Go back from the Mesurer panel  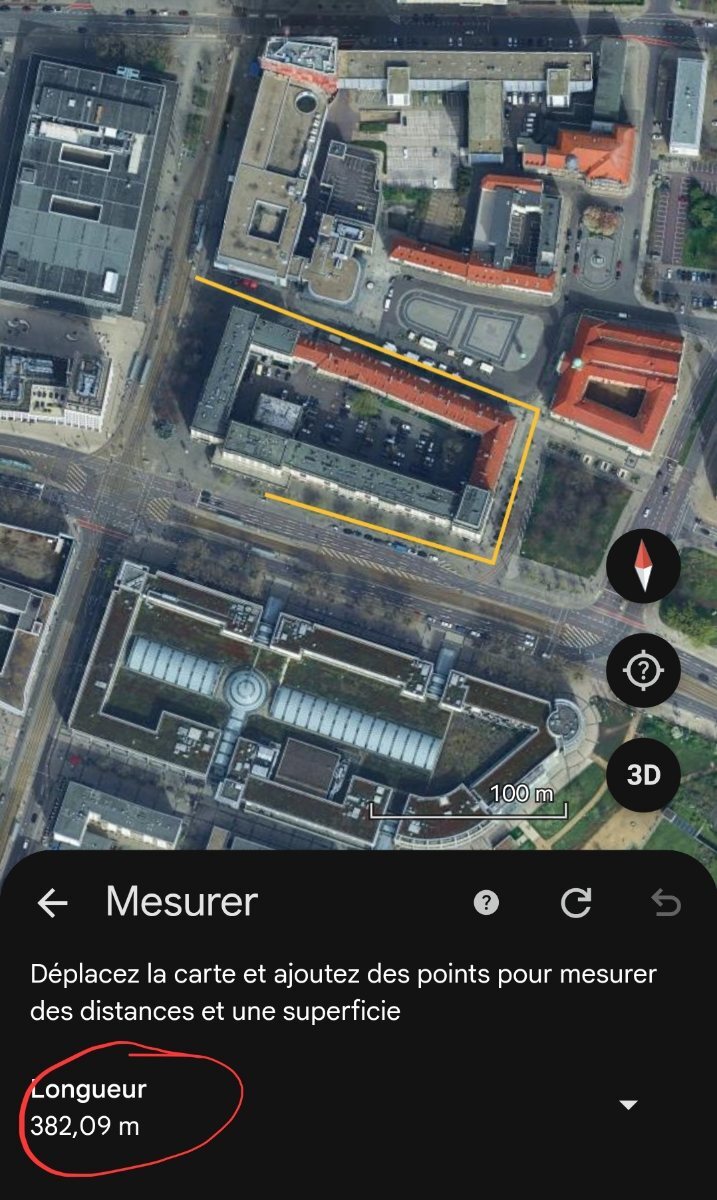[x=52, y=903]
